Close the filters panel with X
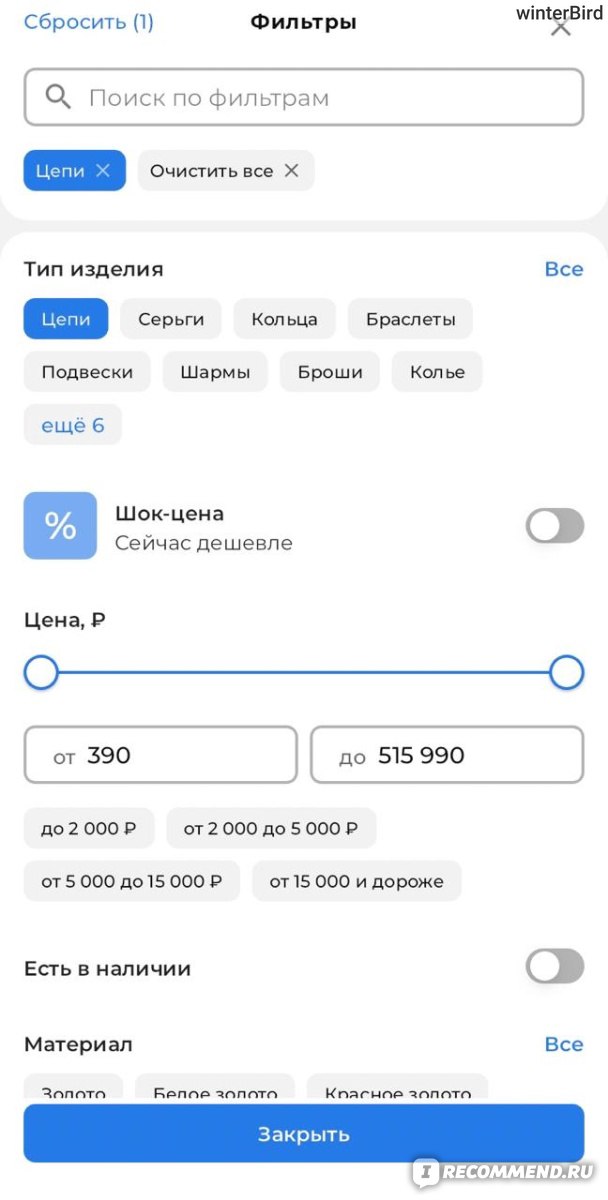608x1200 pixels. point(562,27)
